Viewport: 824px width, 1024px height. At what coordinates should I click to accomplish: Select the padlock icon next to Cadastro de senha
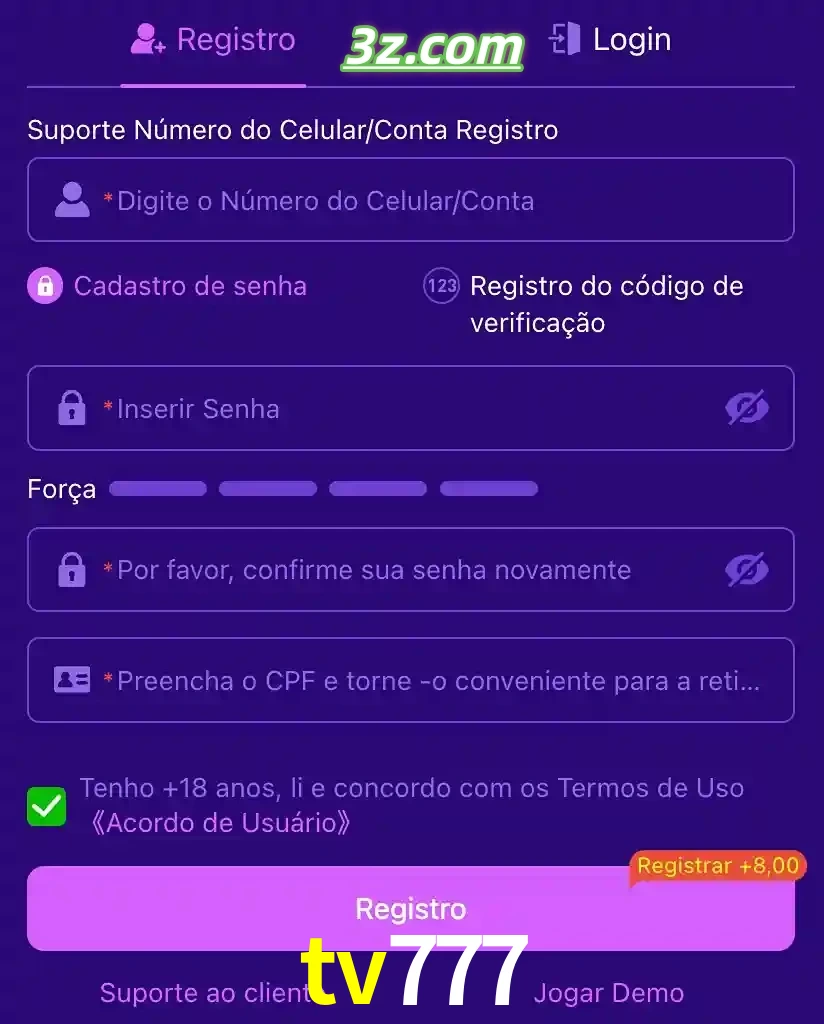[44, 286]
